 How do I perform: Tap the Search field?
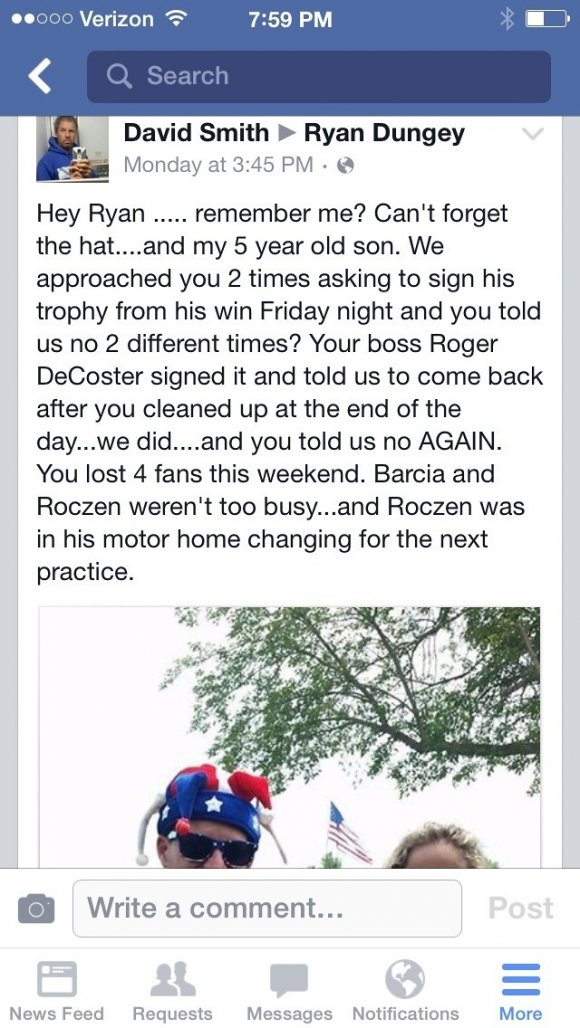tap(319, 76)
